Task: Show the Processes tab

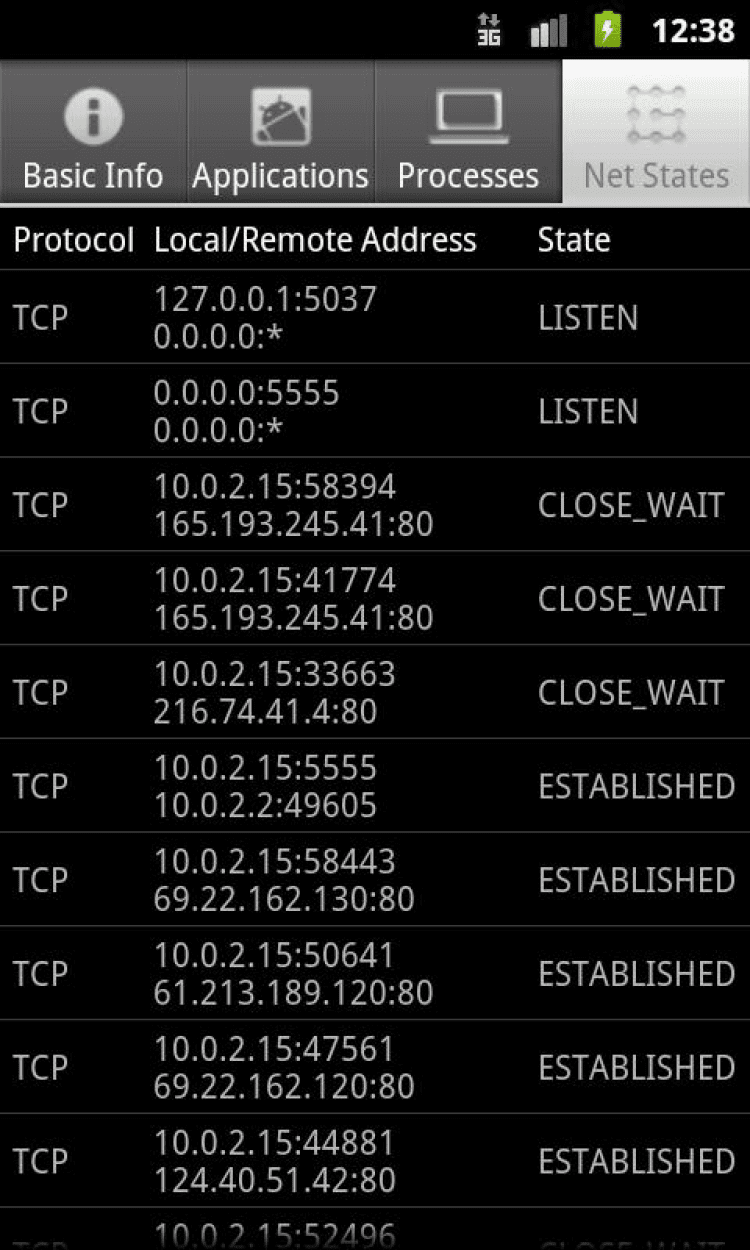Action: coord(468,133)
